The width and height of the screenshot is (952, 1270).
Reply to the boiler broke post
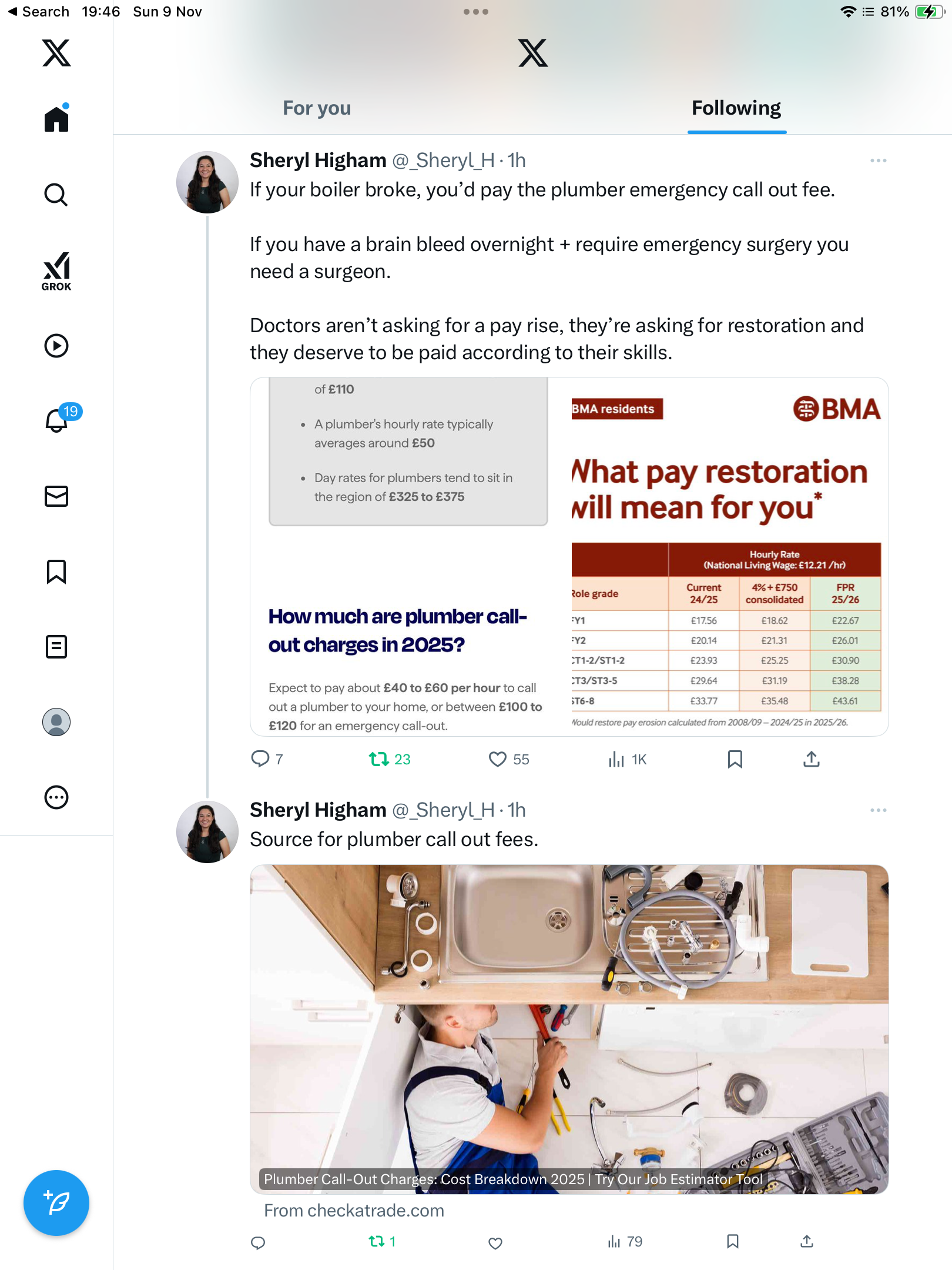click(260, 759)
